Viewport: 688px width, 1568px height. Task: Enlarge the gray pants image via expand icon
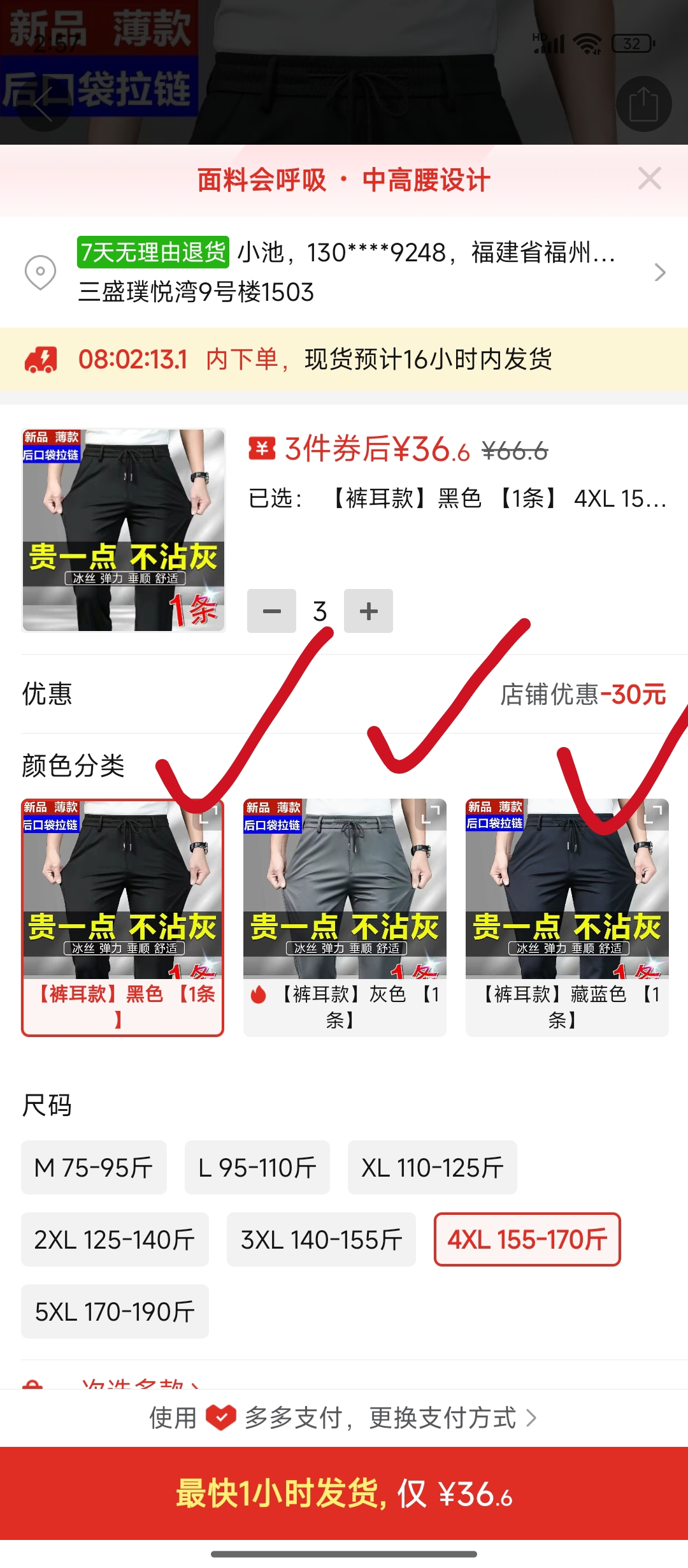[431, 814]
